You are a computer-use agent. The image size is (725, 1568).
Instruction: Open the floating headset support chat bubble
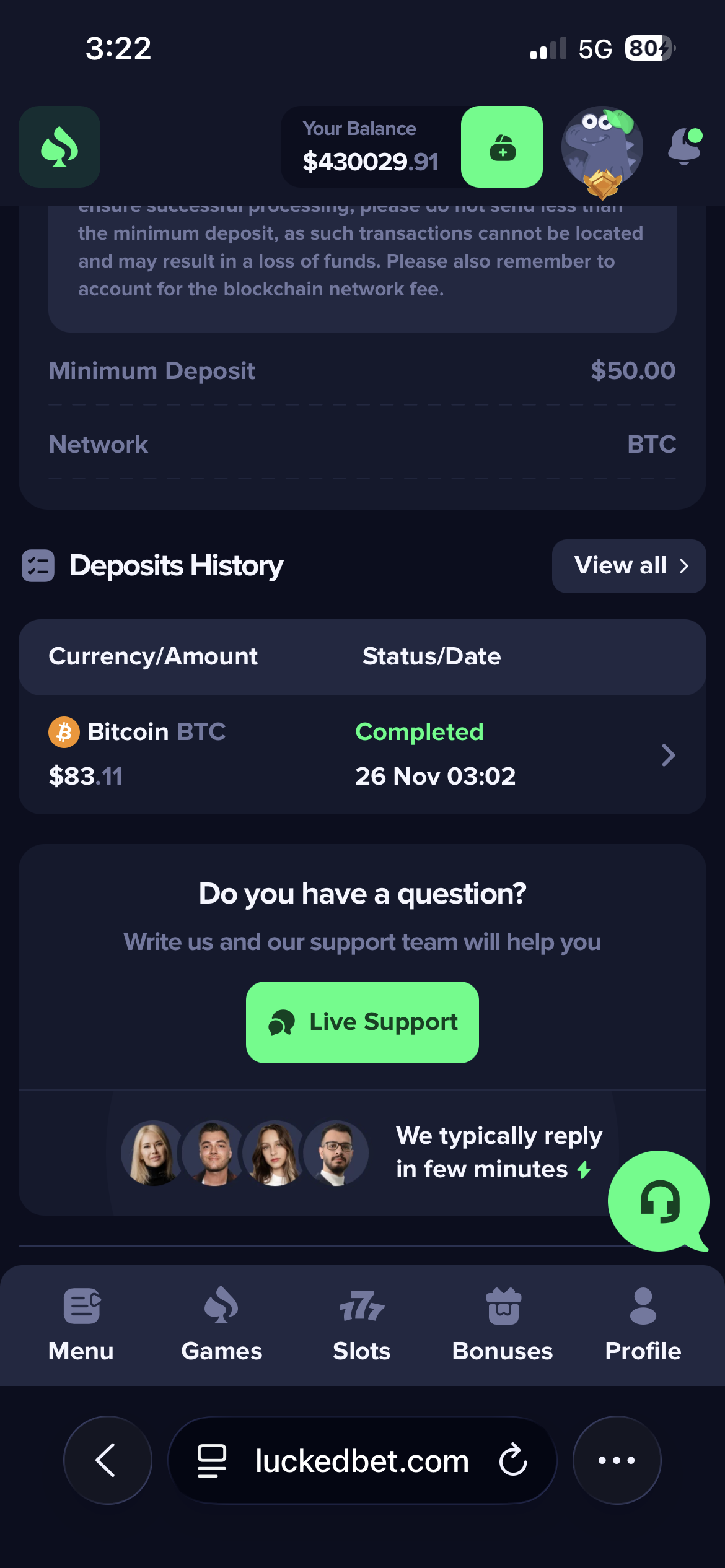point(659,1201)
